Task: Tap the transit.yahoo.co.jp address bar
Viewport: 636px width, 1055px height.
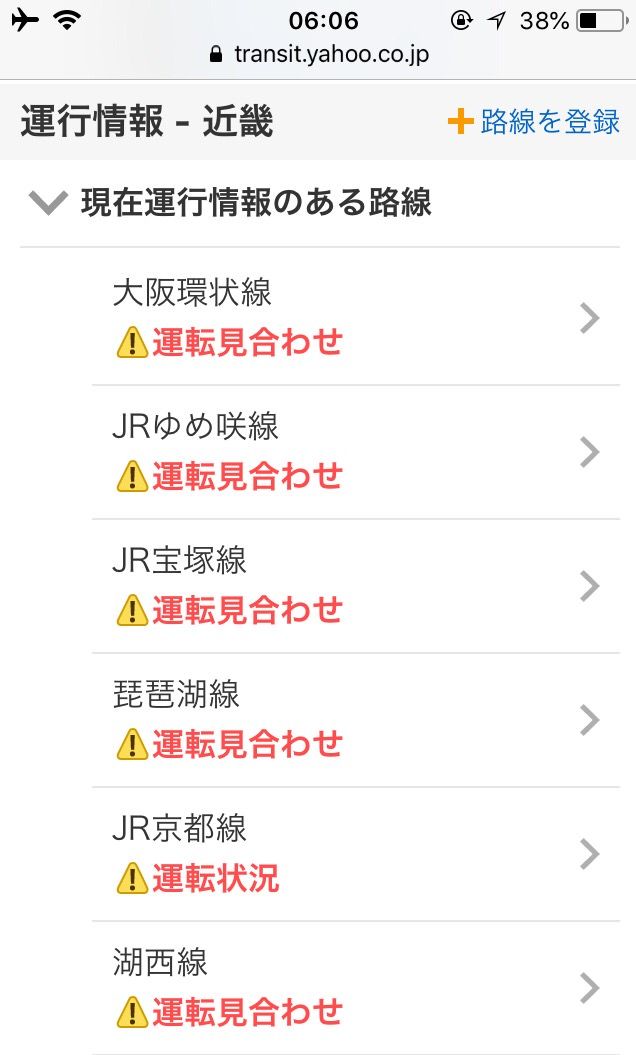Action: tap(319, 54)
